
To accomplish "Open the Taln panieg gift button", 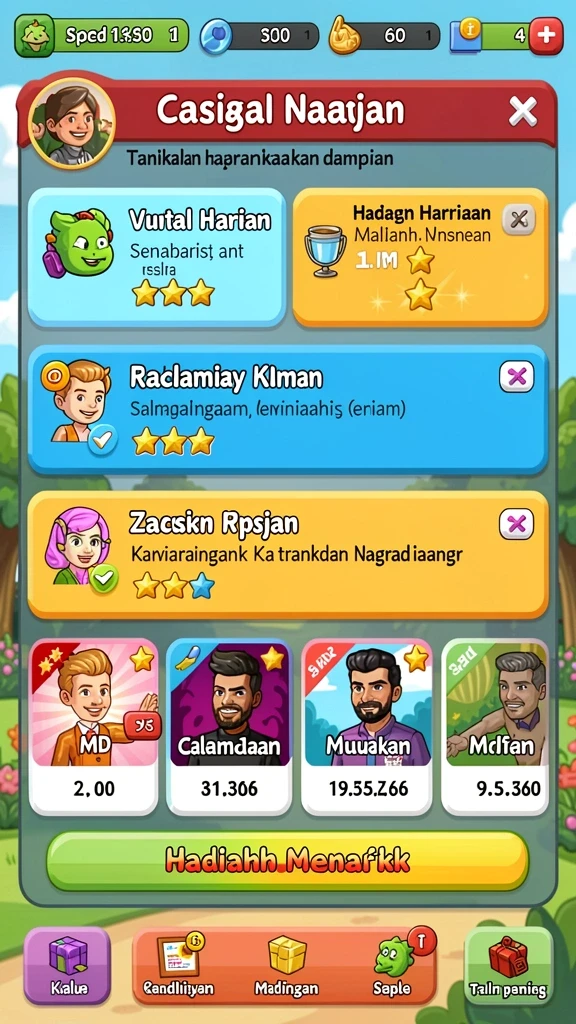I will [x=508, y=965].
